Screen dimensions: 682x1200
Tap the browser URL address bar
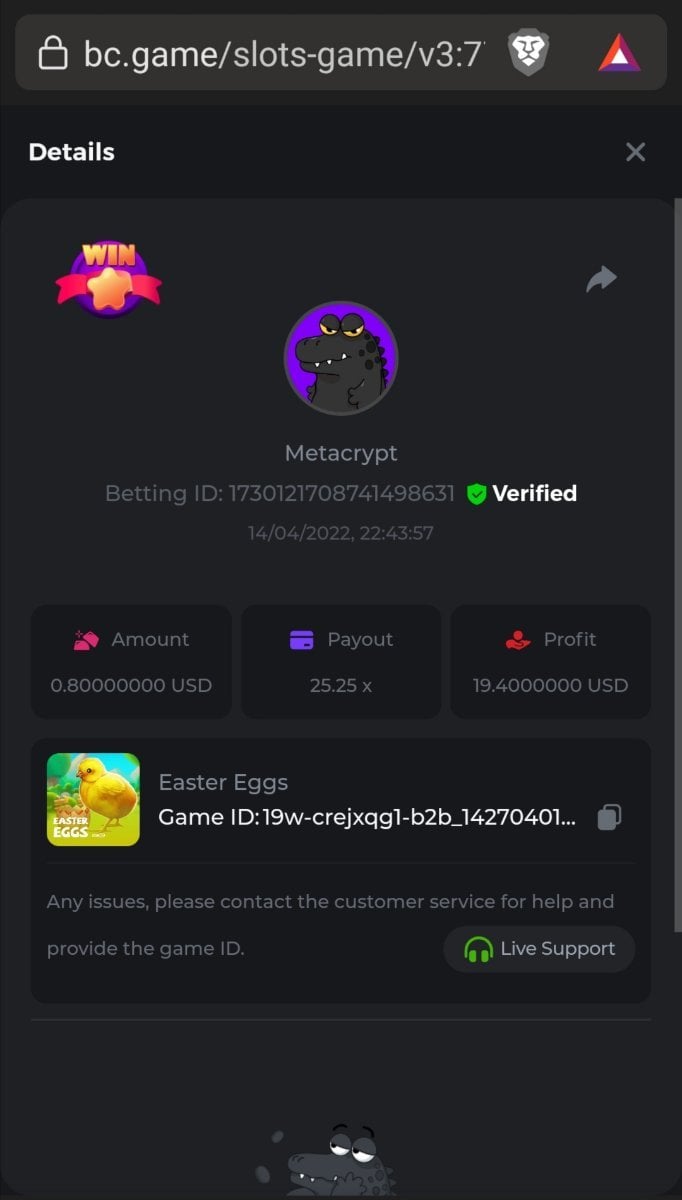click(x=280, y=53)
